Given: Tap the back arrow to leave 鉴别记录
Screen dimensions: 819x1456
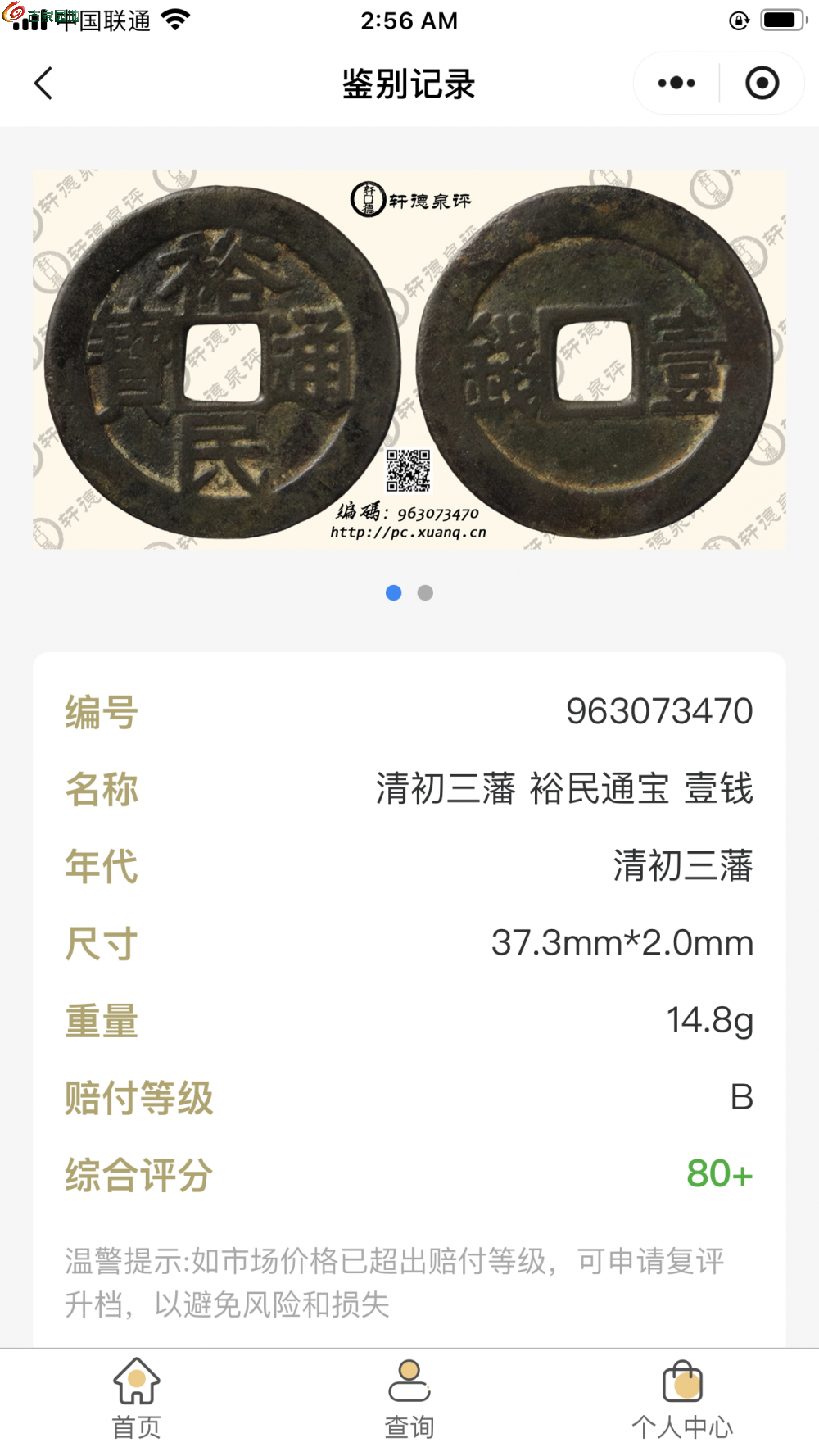Looking at the screenshot, I should (x=43, y=83).
